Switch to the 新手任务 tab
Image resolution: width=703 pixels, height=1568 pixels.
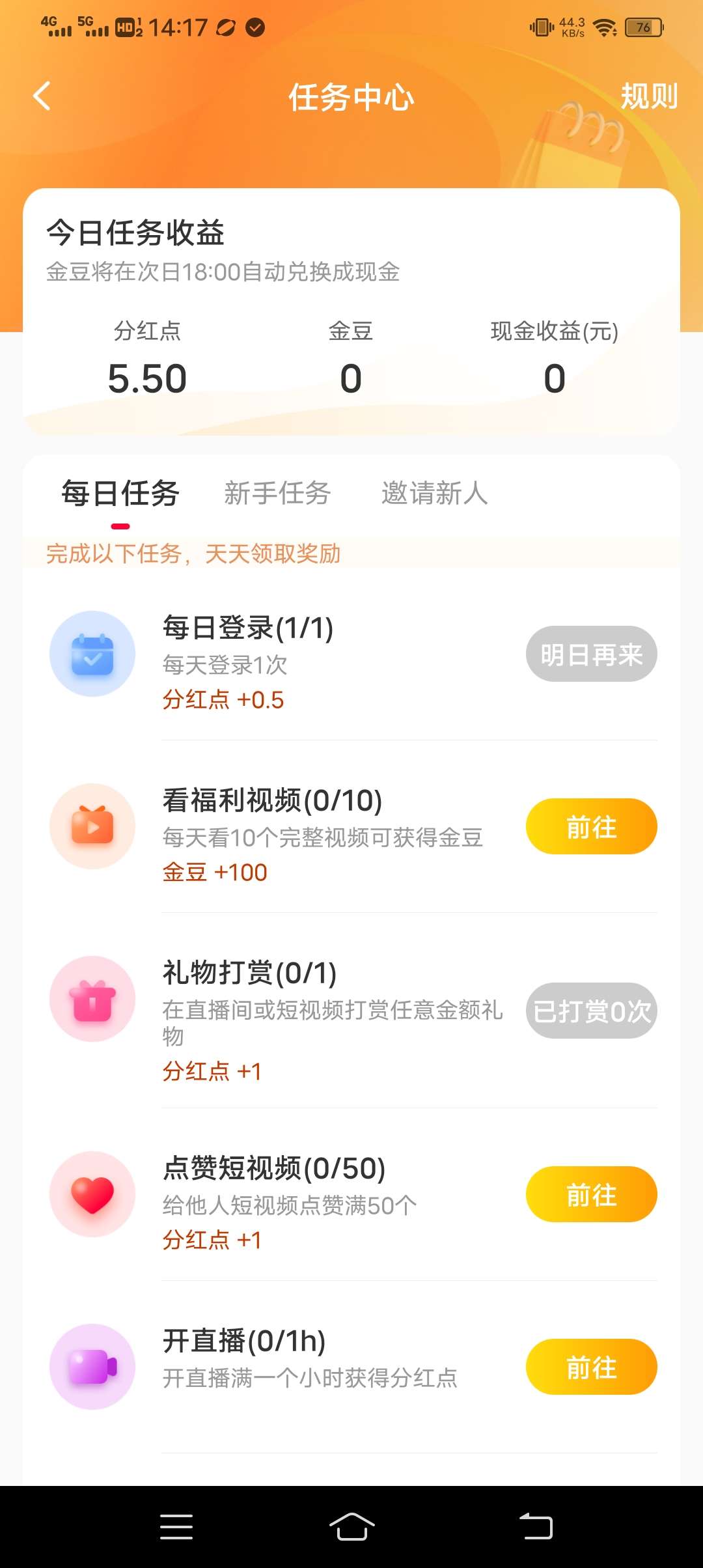point(277,493)
